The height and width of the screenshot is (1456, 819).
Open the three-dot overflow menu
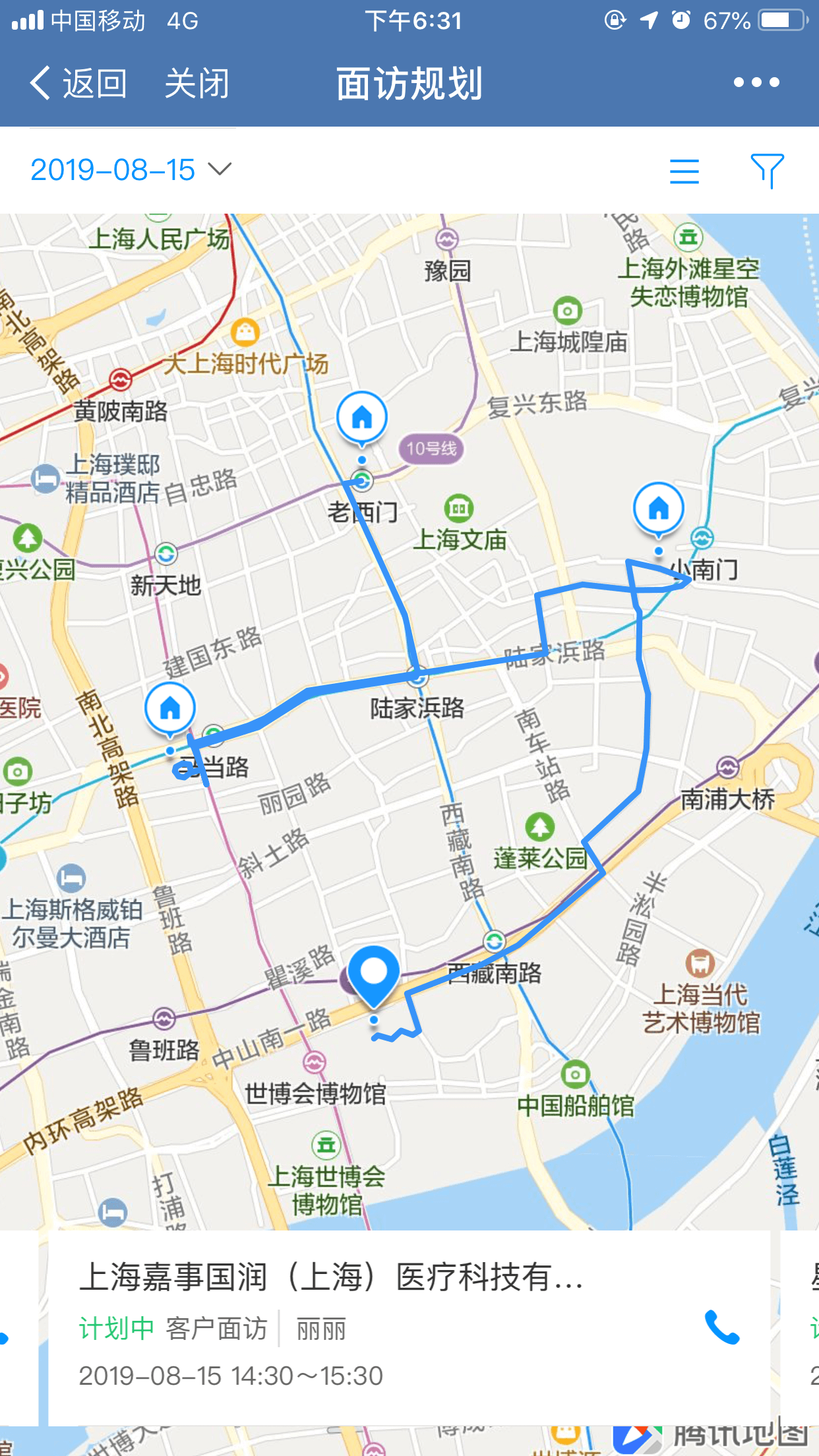756,82
